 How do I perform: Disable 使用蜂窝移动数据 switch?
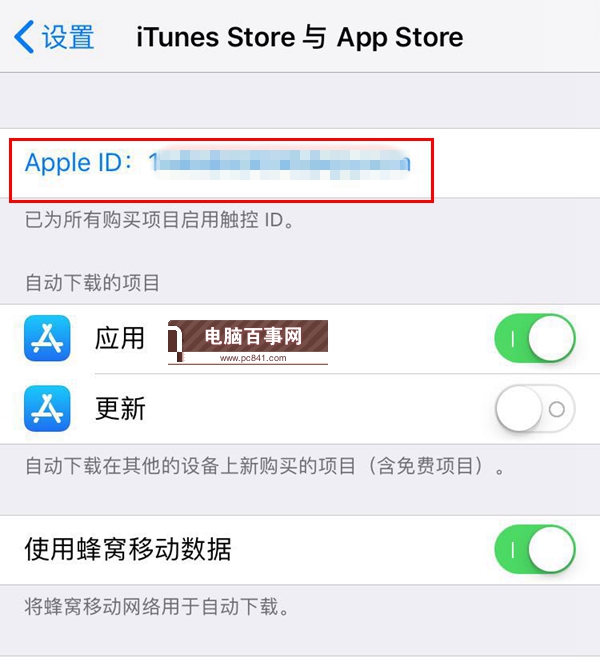pyautogui.click(x=535, y=550)
